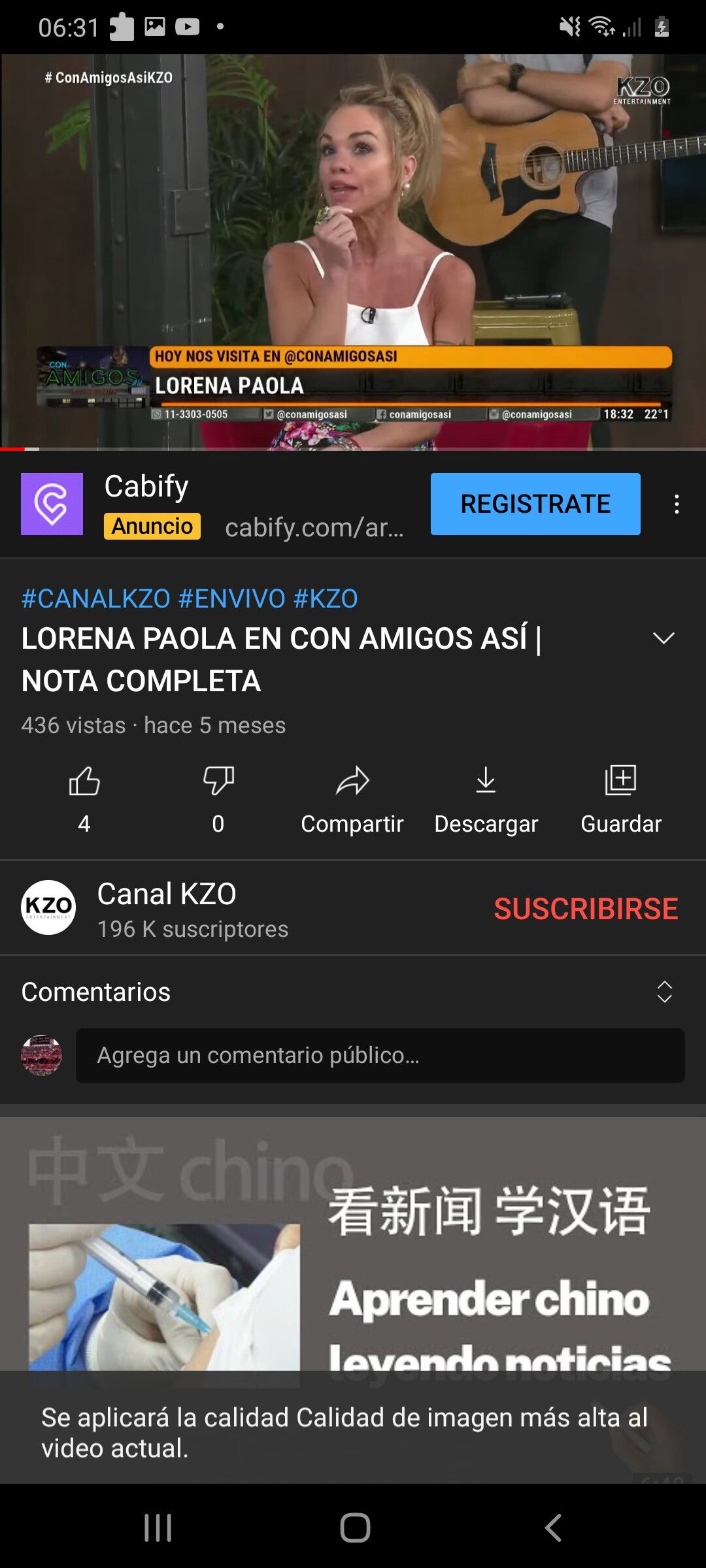Screen dimensions: 706x1568
Task: Open the #ENVIVO hashtag
Action: click(232, 598)
